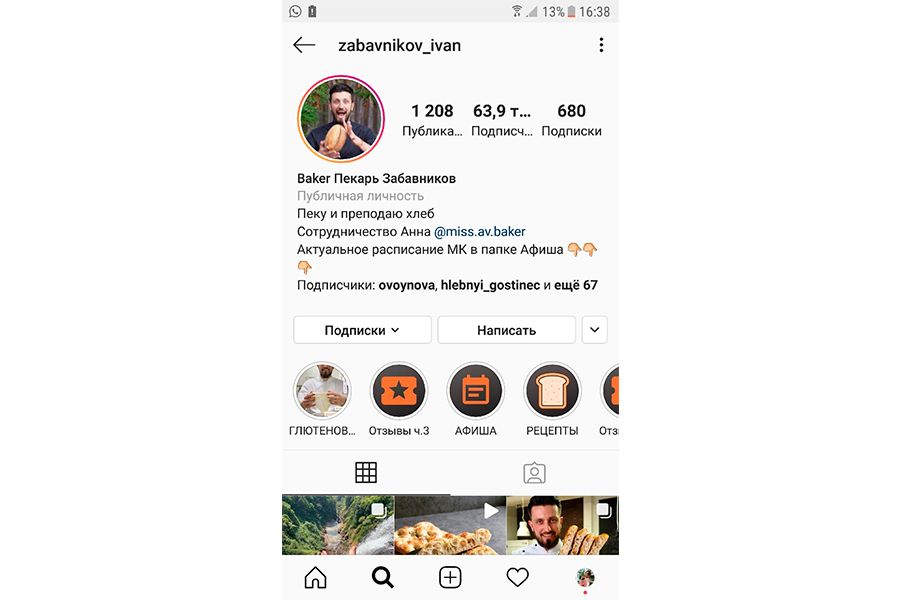Screen dimensions: 900x600
Task: Switch to the tagged photos tab
Action: 534,473
